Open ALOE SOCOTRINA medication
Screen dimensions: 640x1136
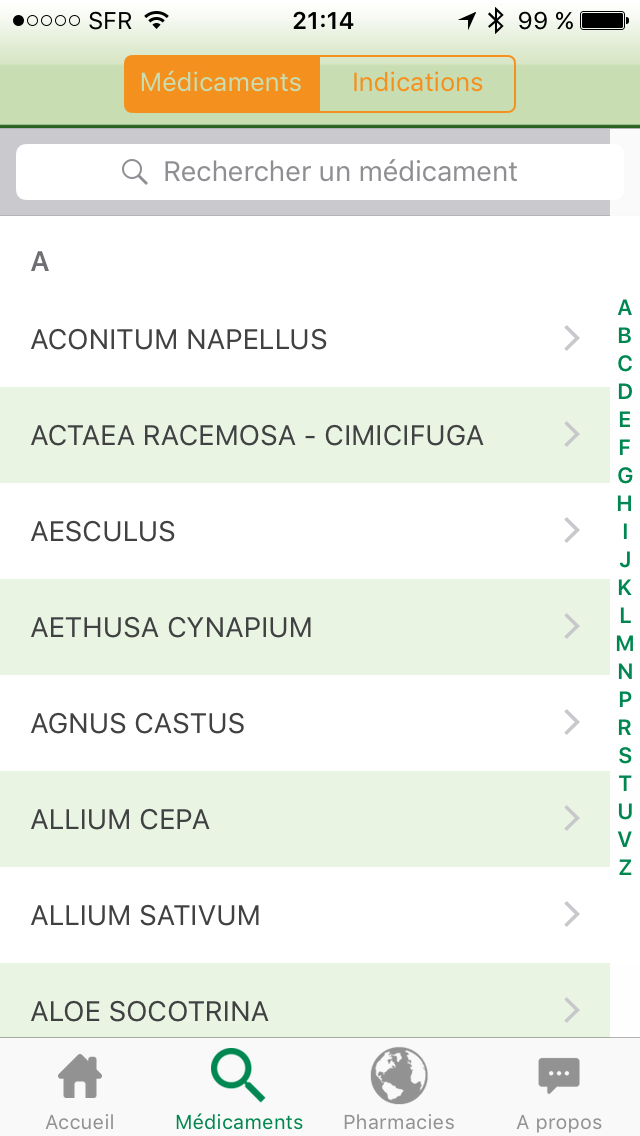tap(300, 1010)
